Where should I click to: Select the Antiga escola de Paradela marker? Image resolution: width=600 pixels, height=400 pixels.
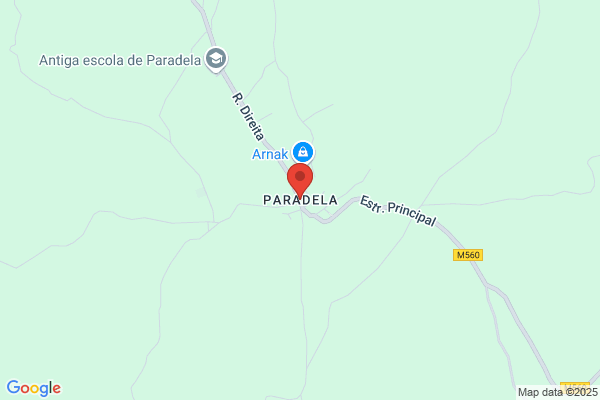pyautogui.click(x=216, y=59)
